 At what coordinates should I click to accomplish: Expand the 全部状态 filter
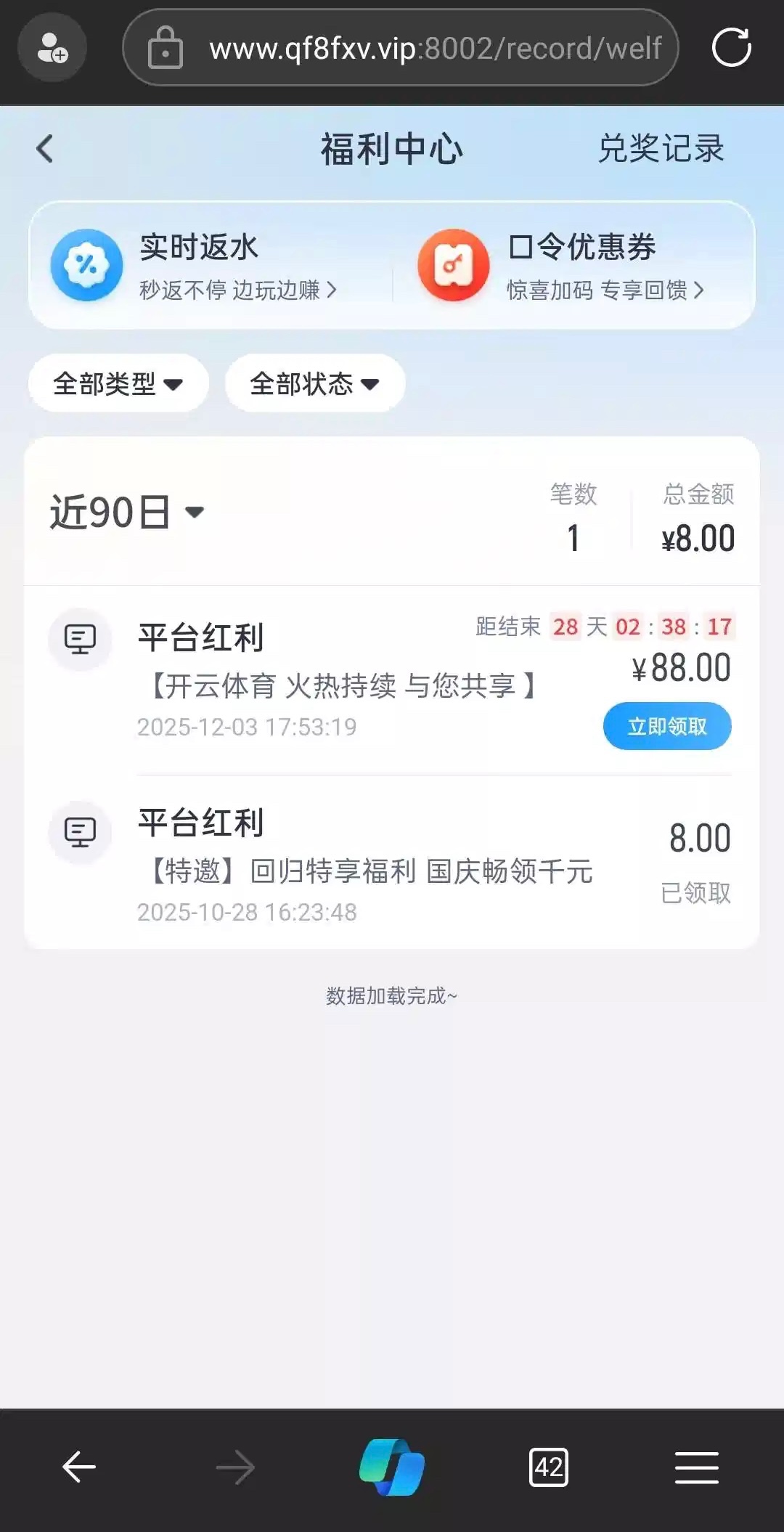click(314, 383)
